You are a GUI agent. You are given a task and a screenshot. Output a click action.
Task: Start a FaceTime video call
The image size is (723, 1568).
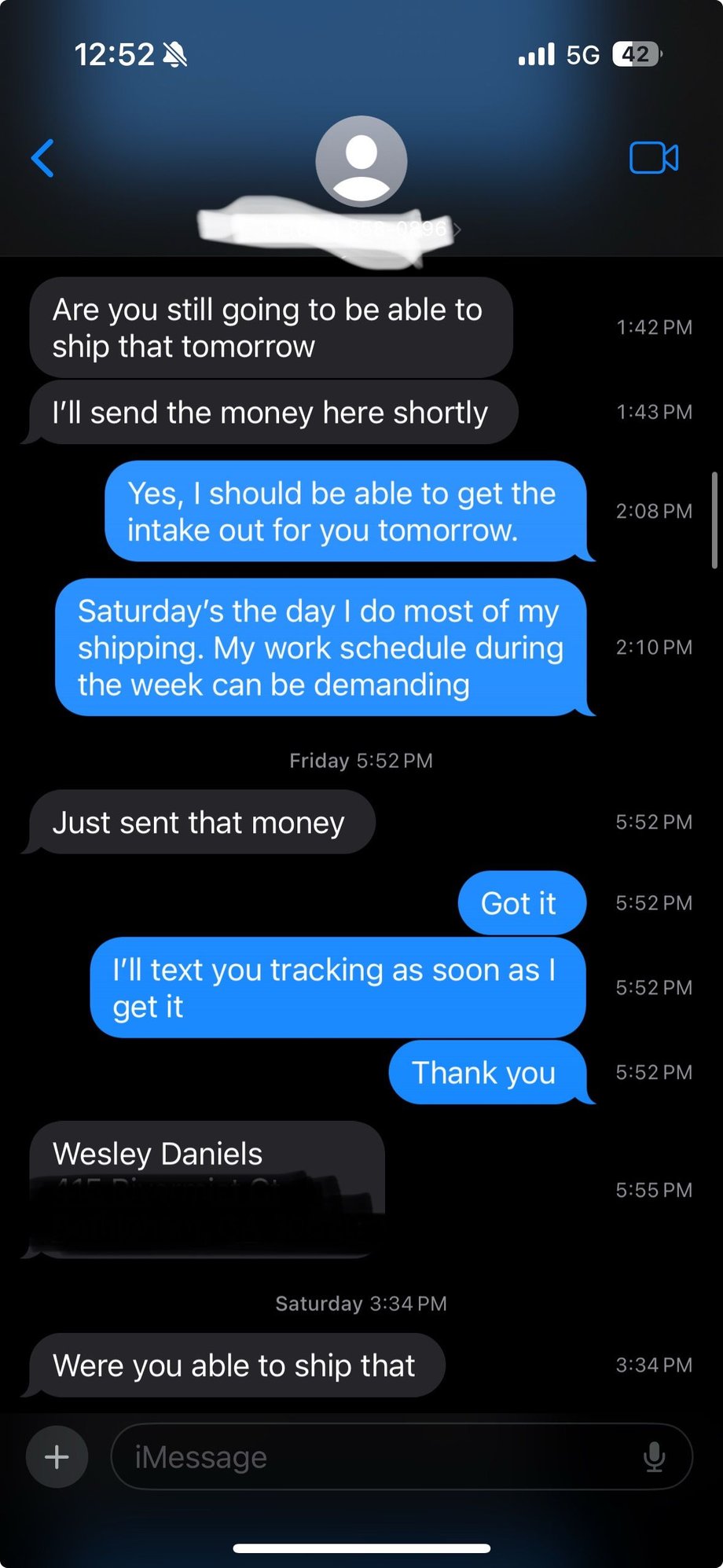tap(654, 158)
